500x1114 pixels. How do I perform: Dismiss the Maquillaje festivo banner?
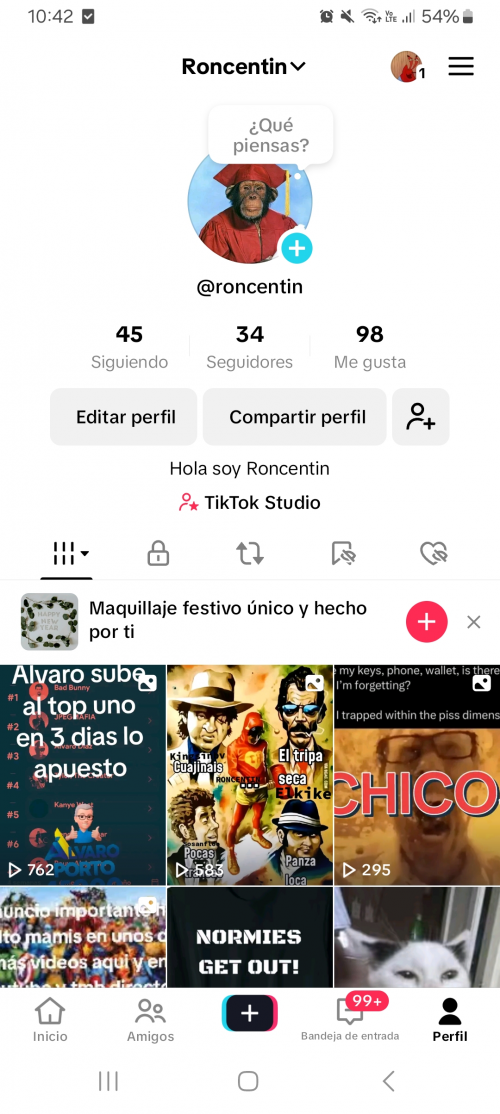click(474, 622)
